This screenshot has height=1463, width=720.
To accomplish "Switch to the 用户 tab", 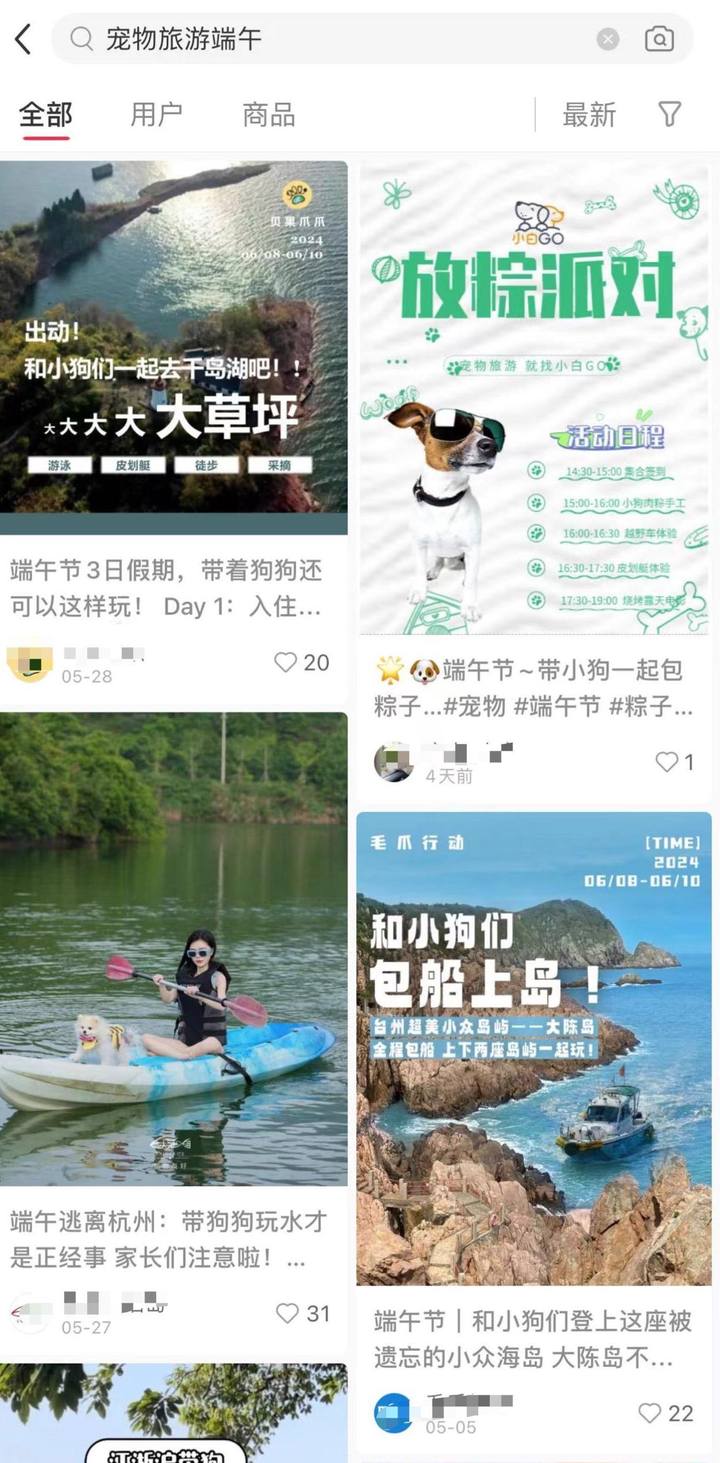I will click(x=156, y=115).
